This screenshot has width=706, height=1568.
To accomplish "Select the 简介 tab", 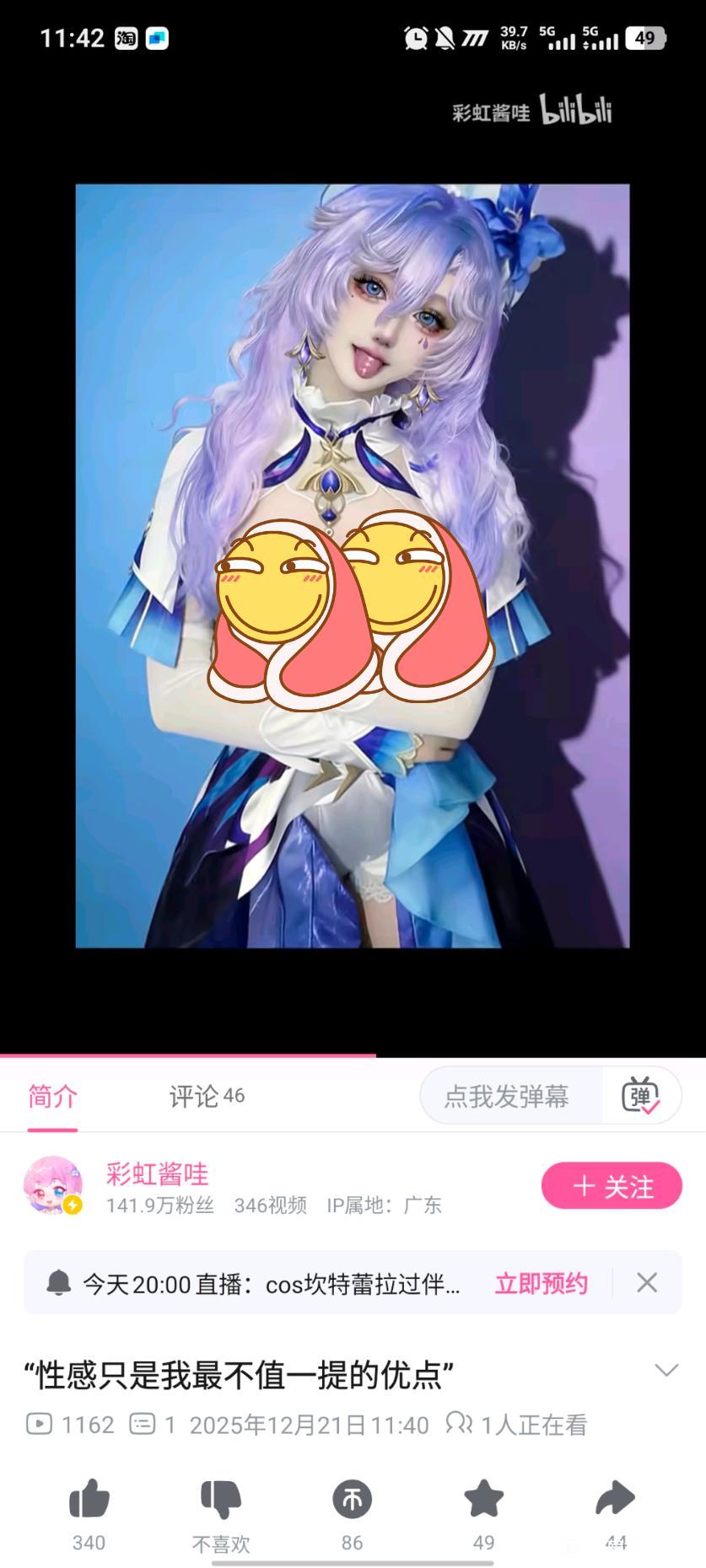I will pyautogui.click(x=52, y=1096).
